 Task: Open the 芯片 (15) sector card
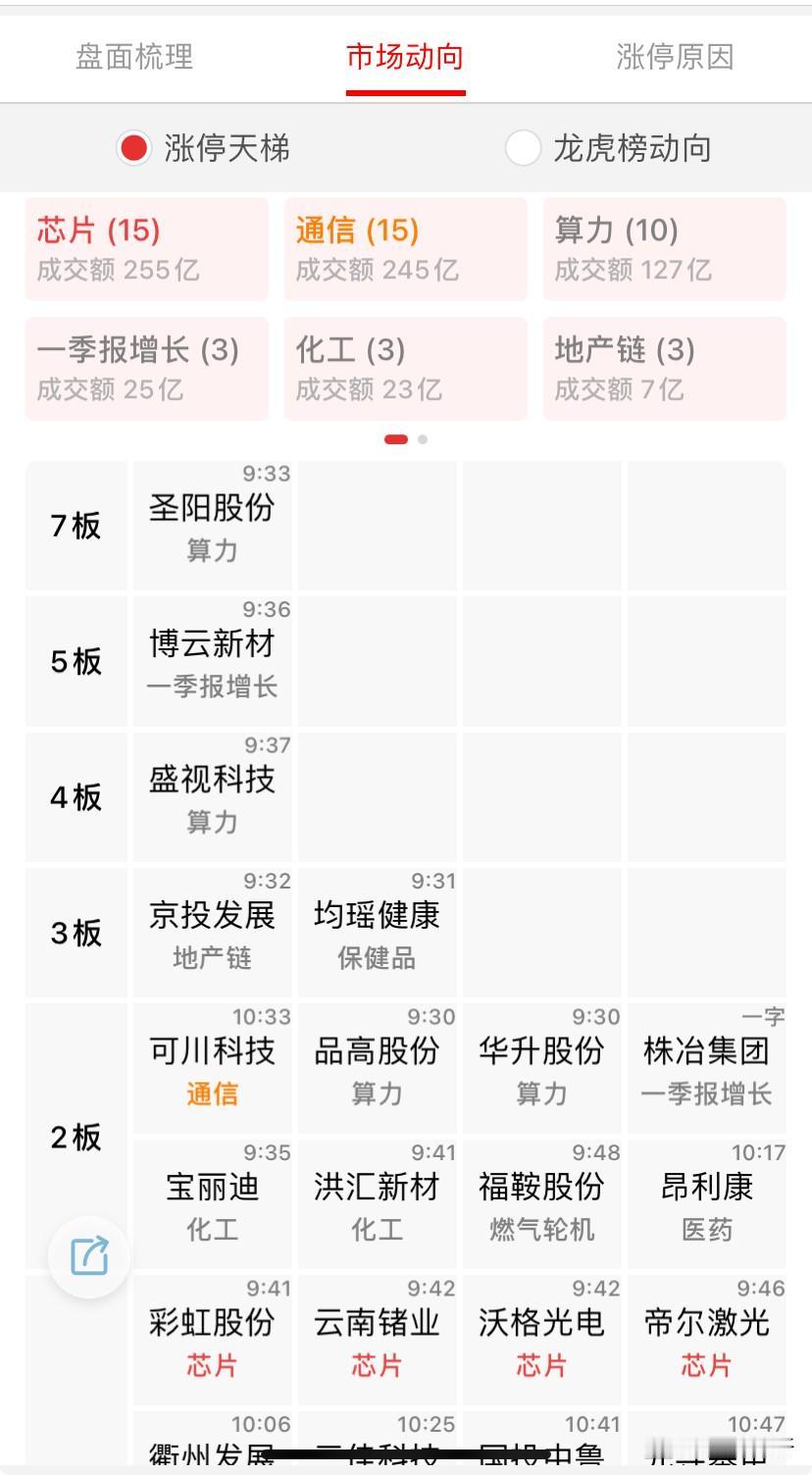coord(145,248)
